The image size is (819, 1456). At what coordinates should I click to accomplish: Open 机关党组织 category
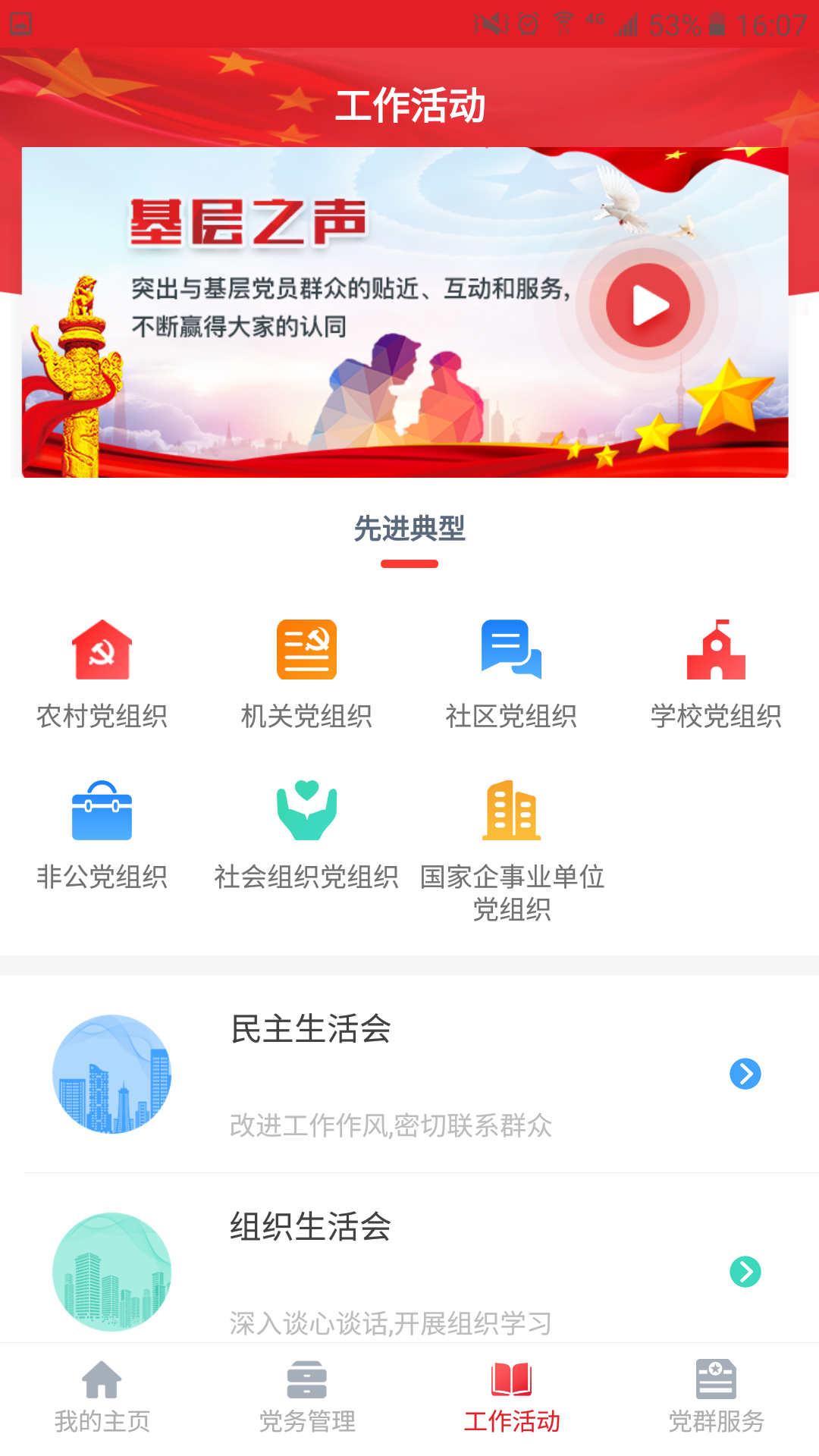click(306, 671)
